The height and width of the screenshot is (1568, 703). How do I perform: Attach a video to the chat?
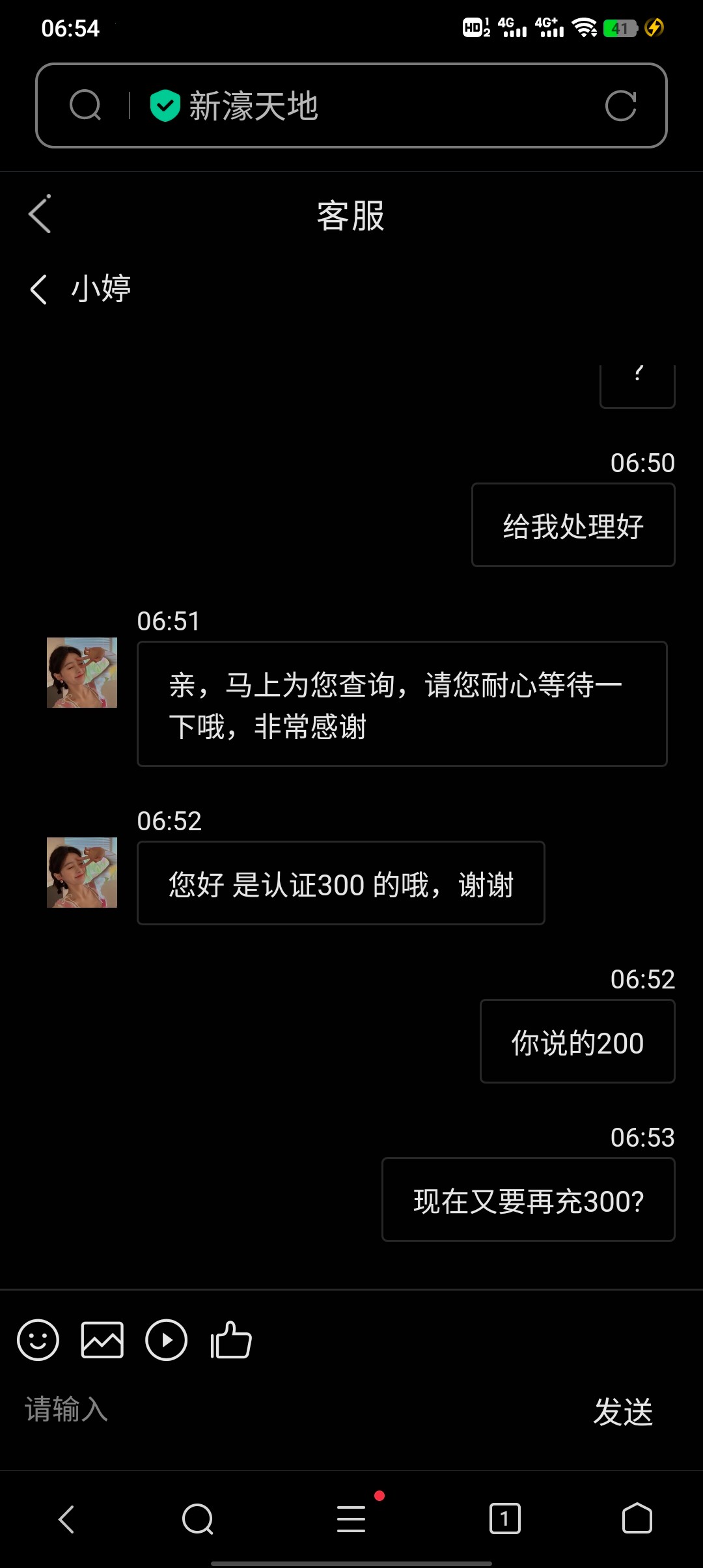point(166,1340)
